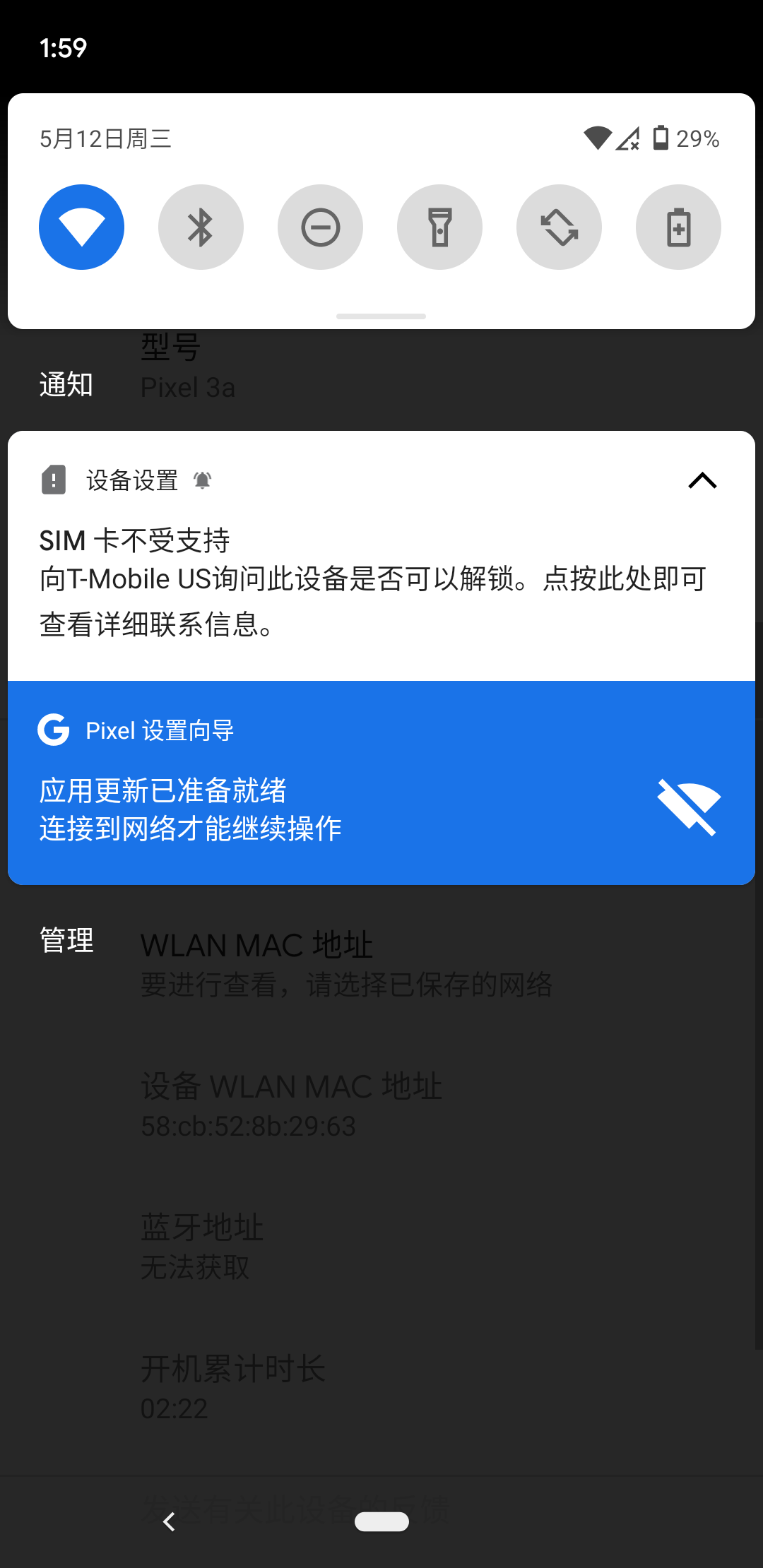Turn off the Wi-Fi quick toggle

tap(81, 227)
